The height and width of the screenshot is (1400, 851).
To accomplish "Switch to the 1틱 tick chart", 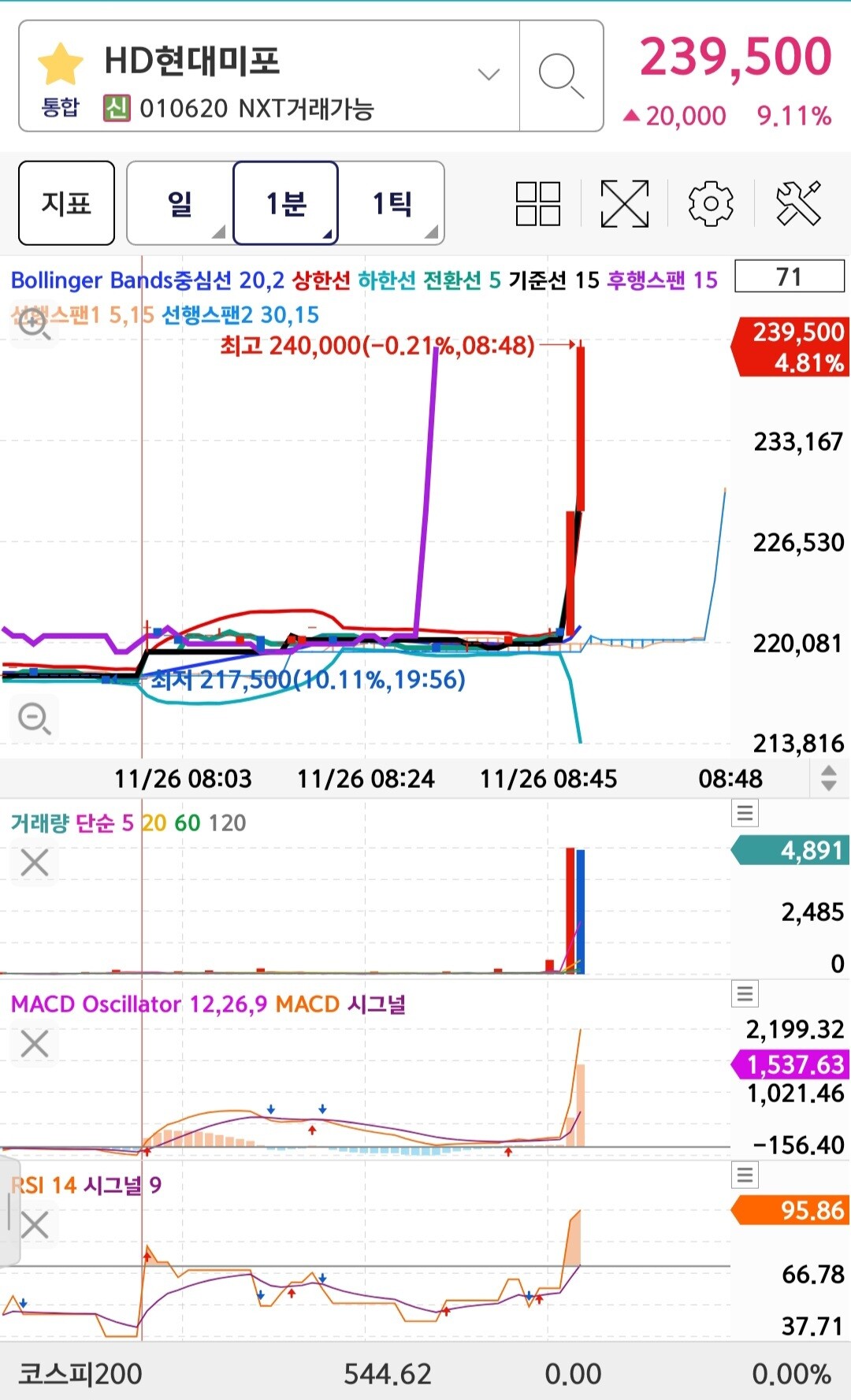I will point(392,203).
